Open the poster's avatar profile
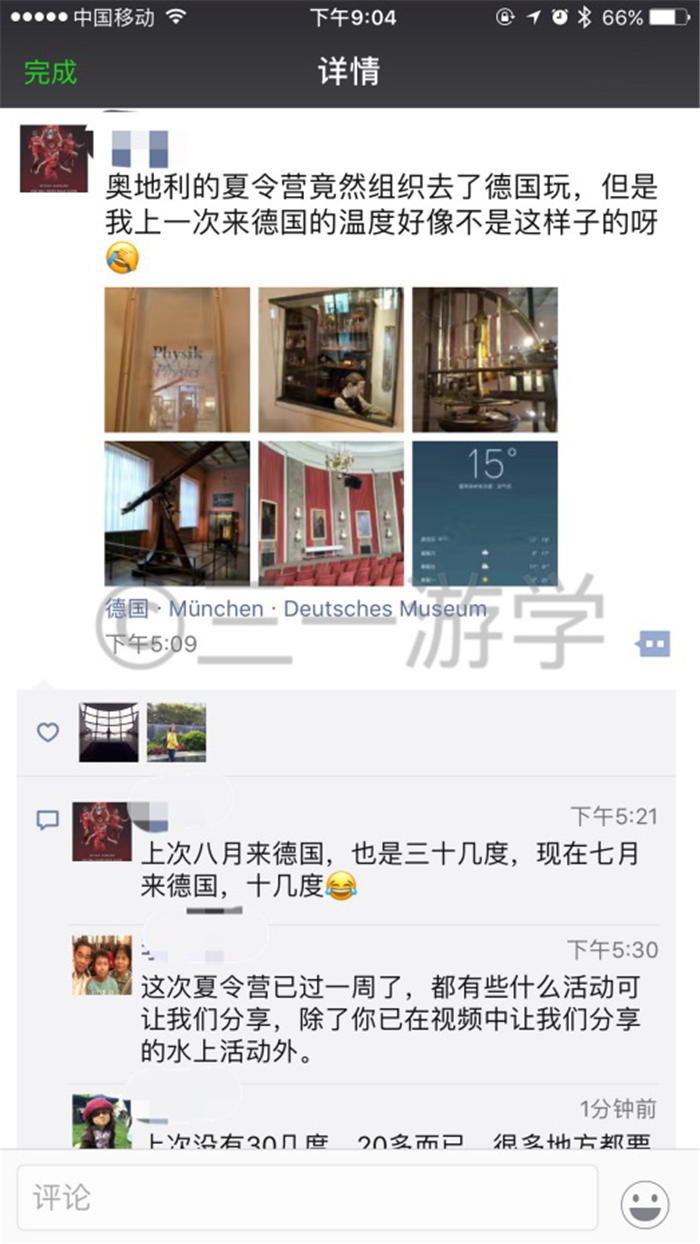This screenshot has height=1244, width=700. pos(55,159)
